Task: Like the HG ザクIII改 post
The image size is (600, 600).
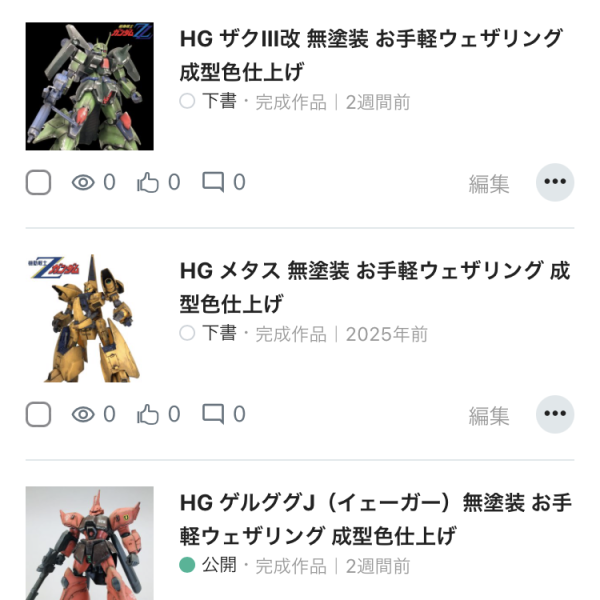Action: (149, 182)
